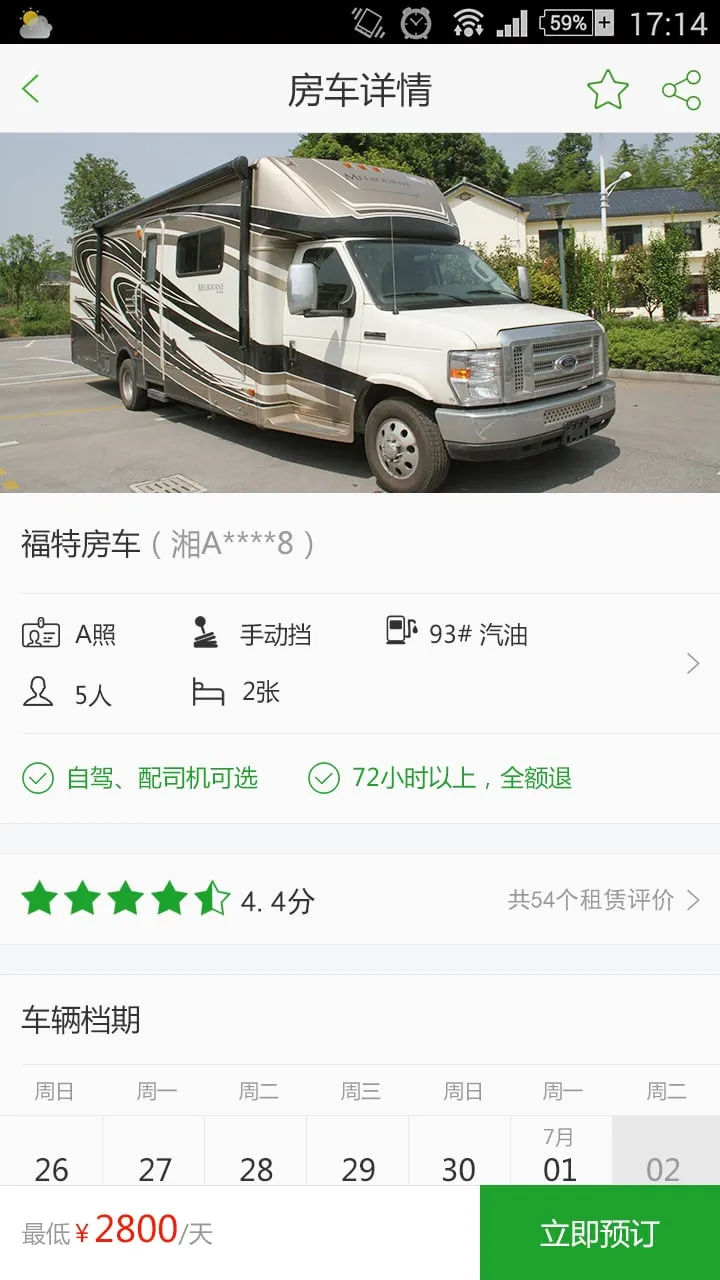This screenshot has width=720, height=1280.
Task: Expand vehicle specs with the chevron
Action: coord(693,663)
